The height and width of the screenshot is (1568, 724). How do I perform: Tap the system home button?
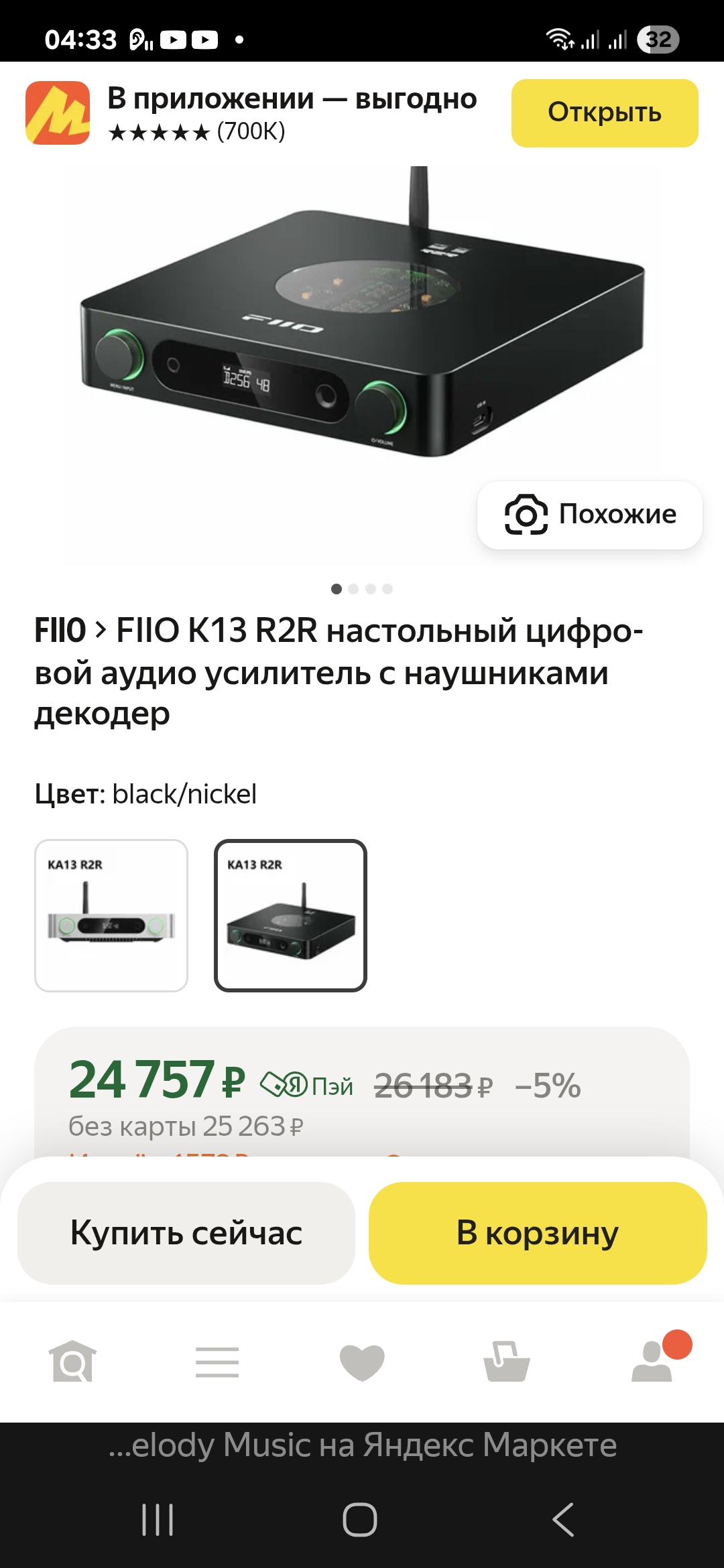click(360, 1519)
